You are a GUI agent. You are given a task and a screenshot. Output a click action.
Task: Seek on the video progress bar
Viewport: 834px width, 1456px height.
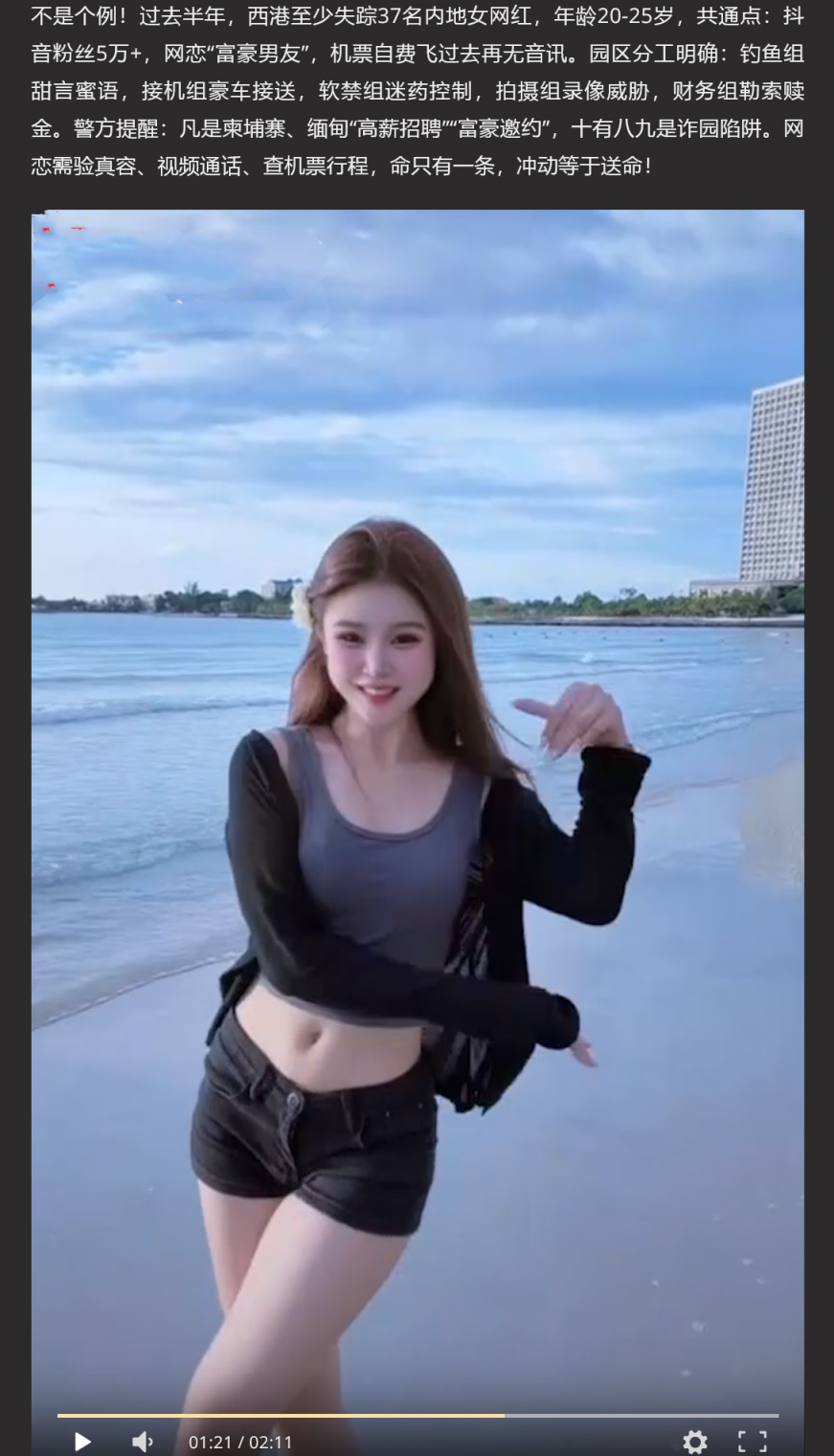[x=417, y=1415]
